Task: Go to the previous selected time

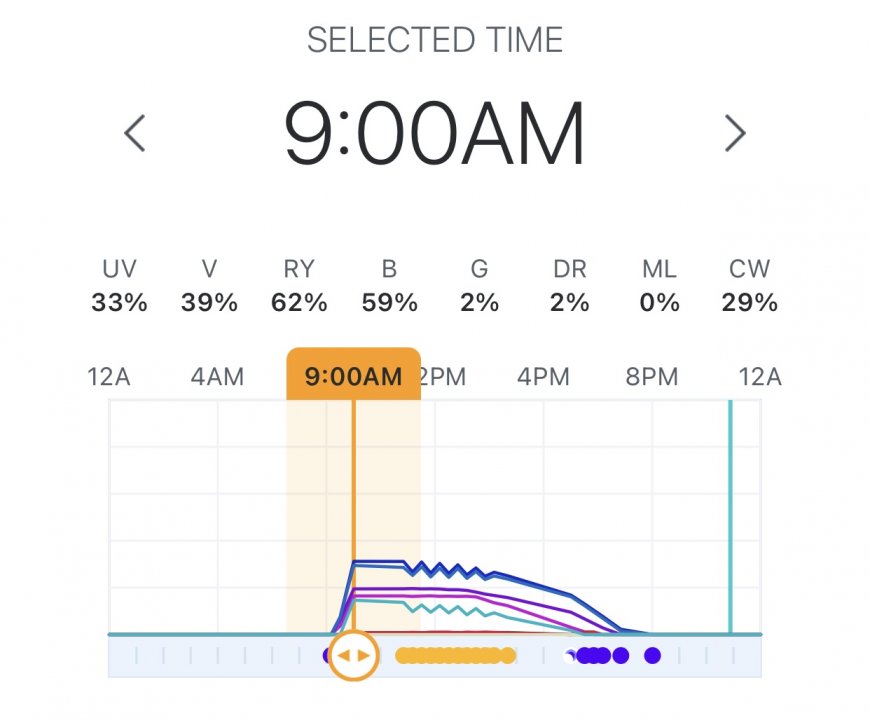Action: point(135,133)
